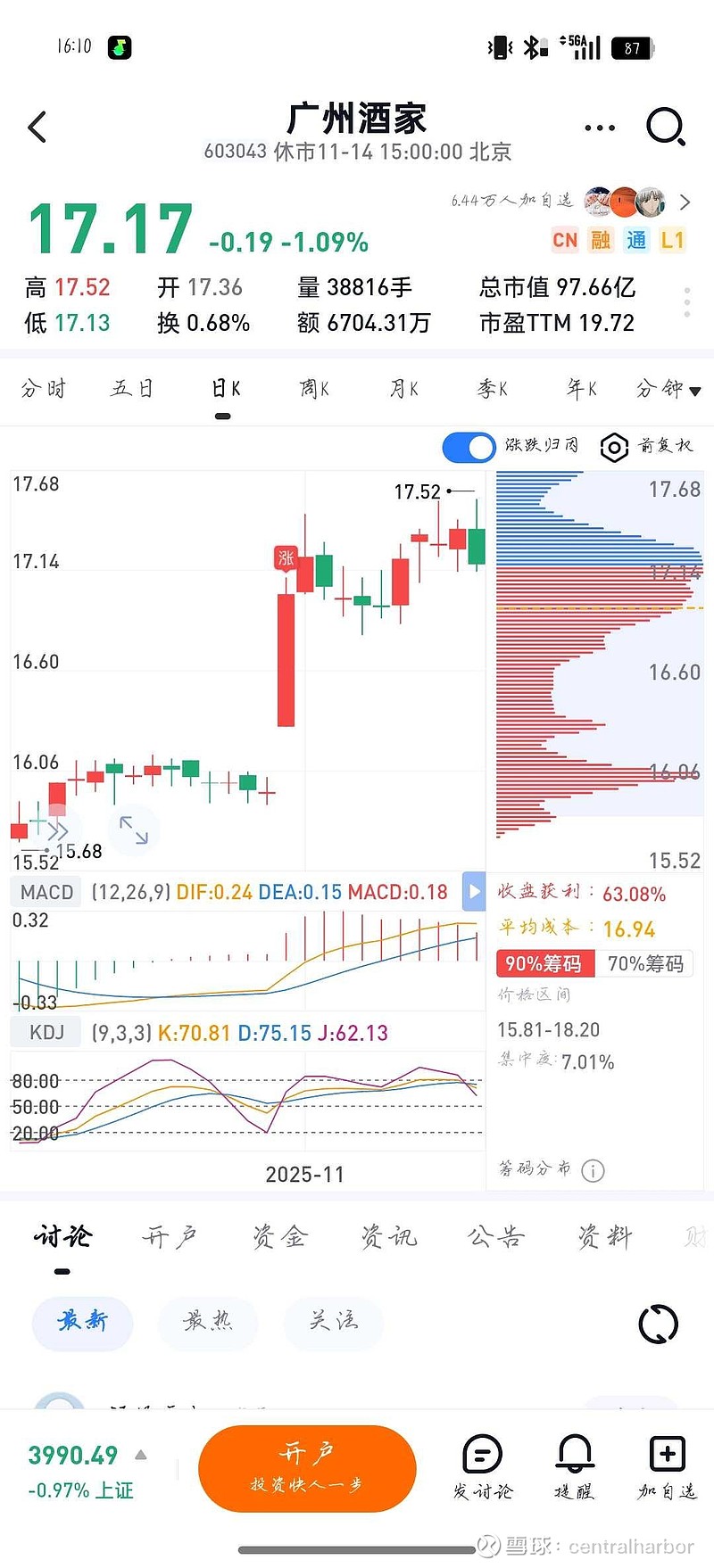The height and width of the screenshot is (1568, 714).
Task: Toggle the 涨跌归因 switch off
Action: click(469, 448)
